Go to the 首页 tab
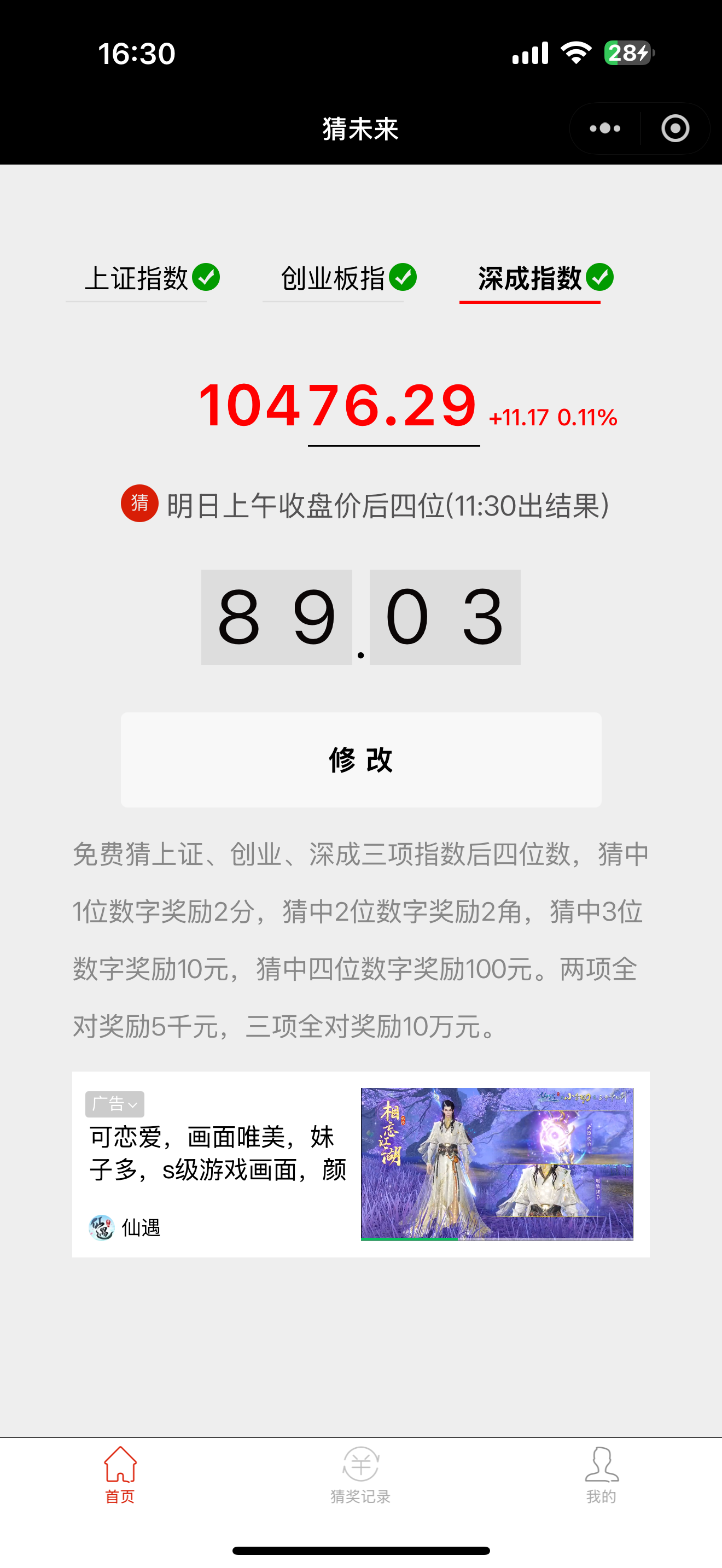The width and height of the screenshot is (722, 1568). 120,1473
